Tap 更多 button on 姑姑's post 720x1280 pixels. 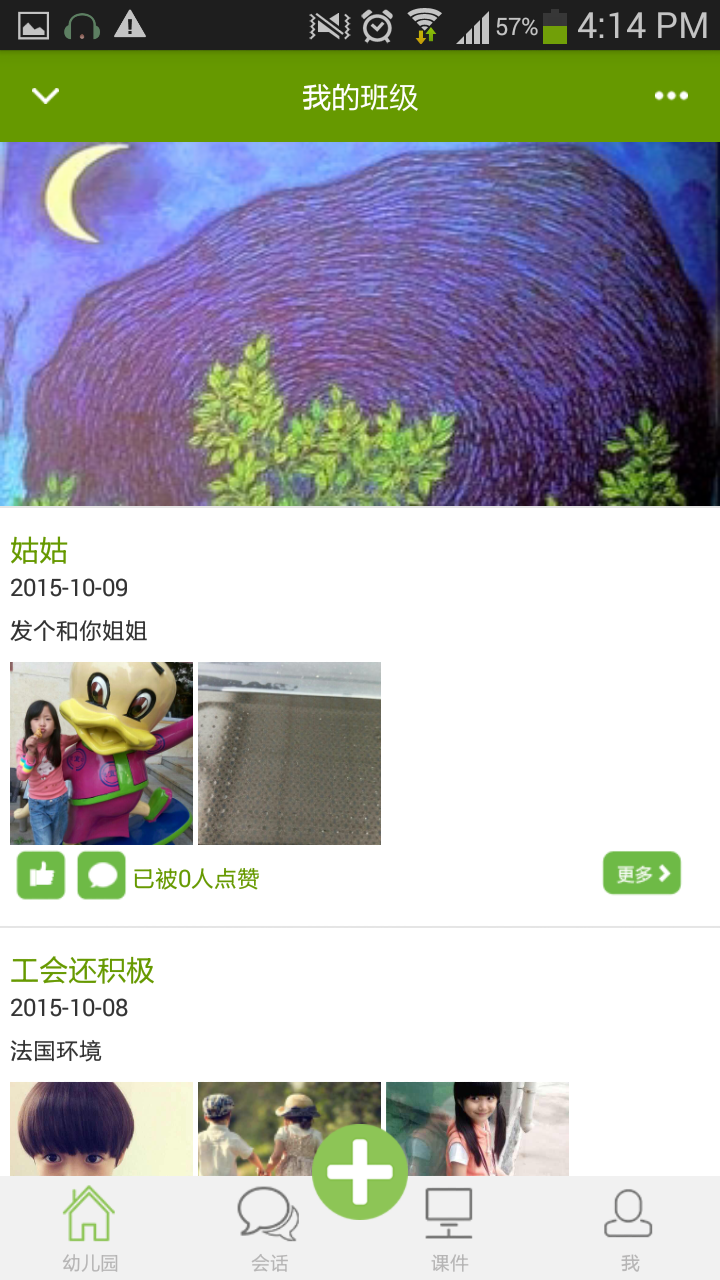tap(641, 873)
